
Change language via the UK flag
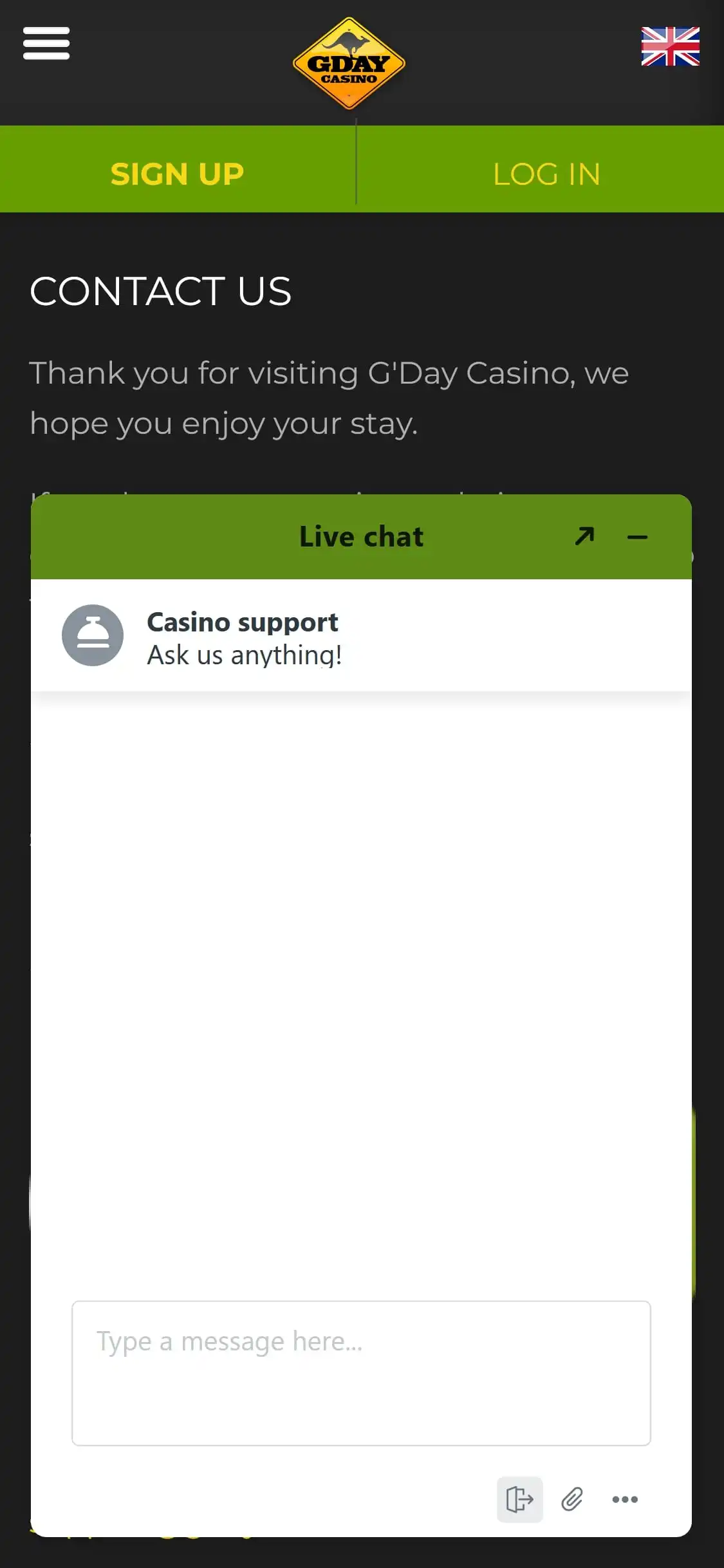point(670,46)
